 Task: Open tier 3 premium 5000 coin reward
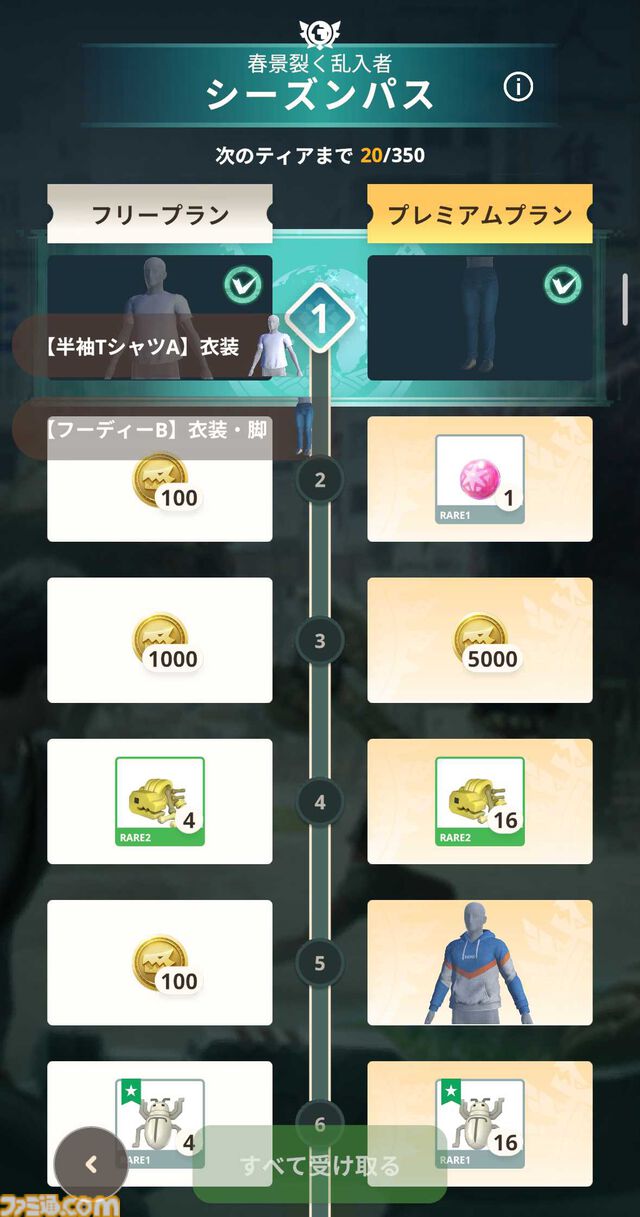coord(480,640)
